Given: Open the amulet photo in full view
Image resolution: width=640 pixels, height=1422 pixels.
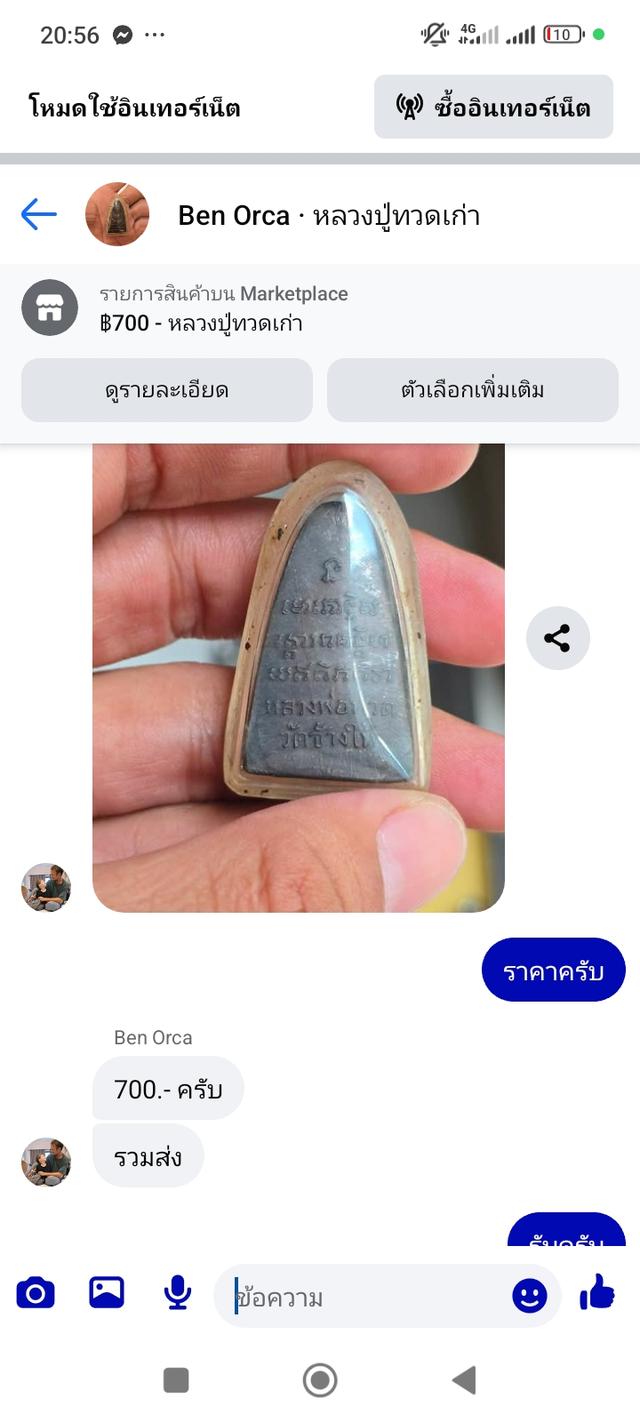Looking at the screenshot, I should tap(299, 677).
